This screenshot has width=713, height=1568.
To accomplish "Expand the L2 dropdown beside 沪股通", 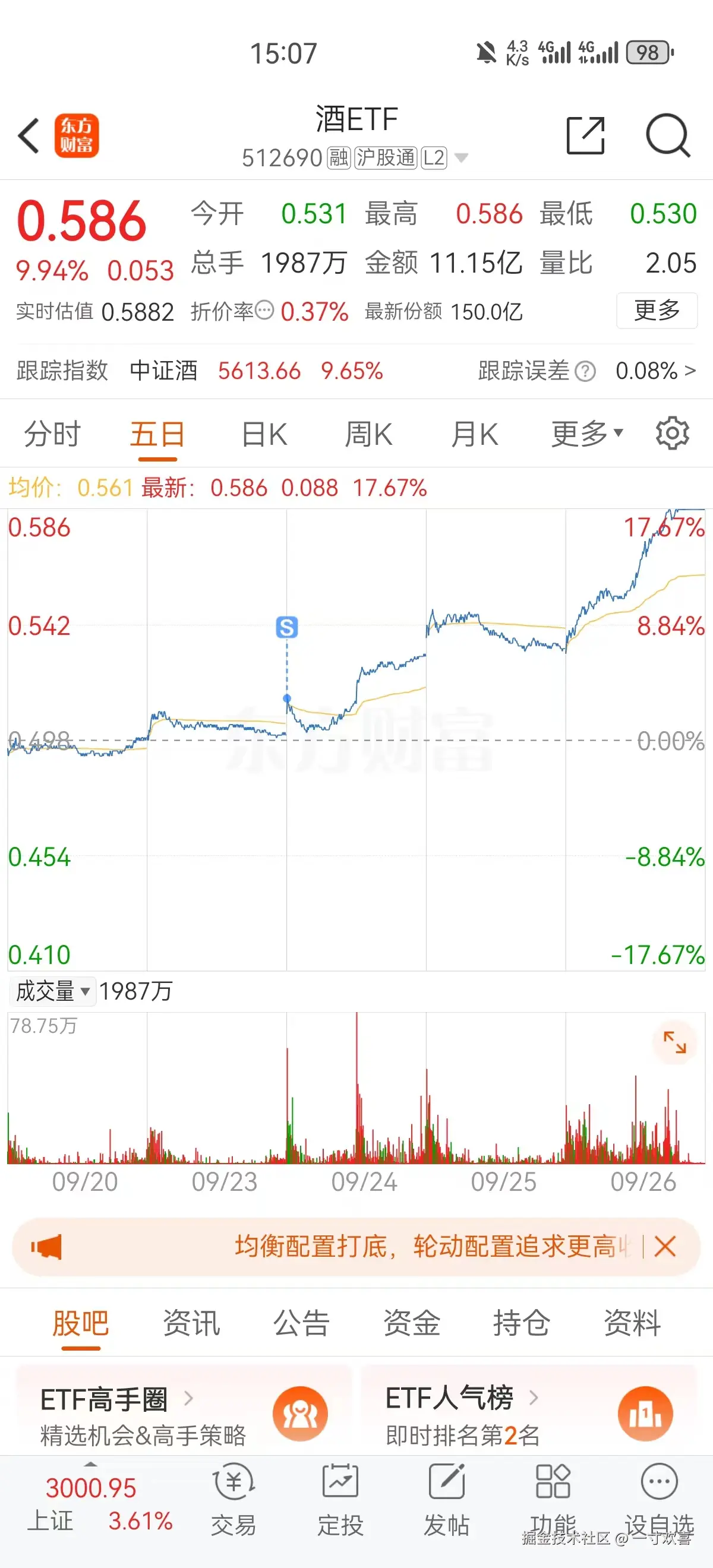I will [462, 157].
